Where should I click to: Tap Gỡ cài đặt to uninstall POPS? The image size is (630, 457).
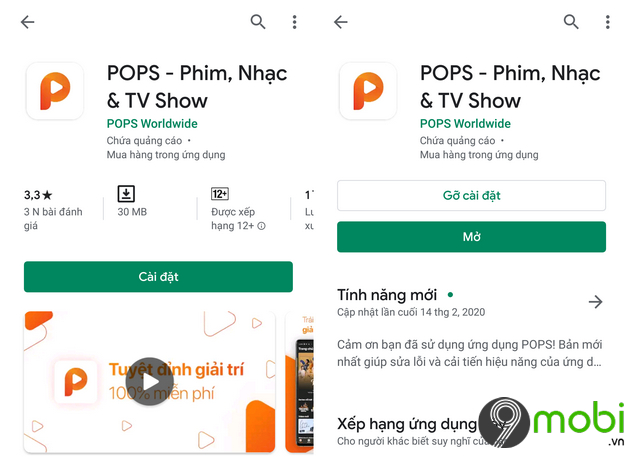[x=471, y=196]
